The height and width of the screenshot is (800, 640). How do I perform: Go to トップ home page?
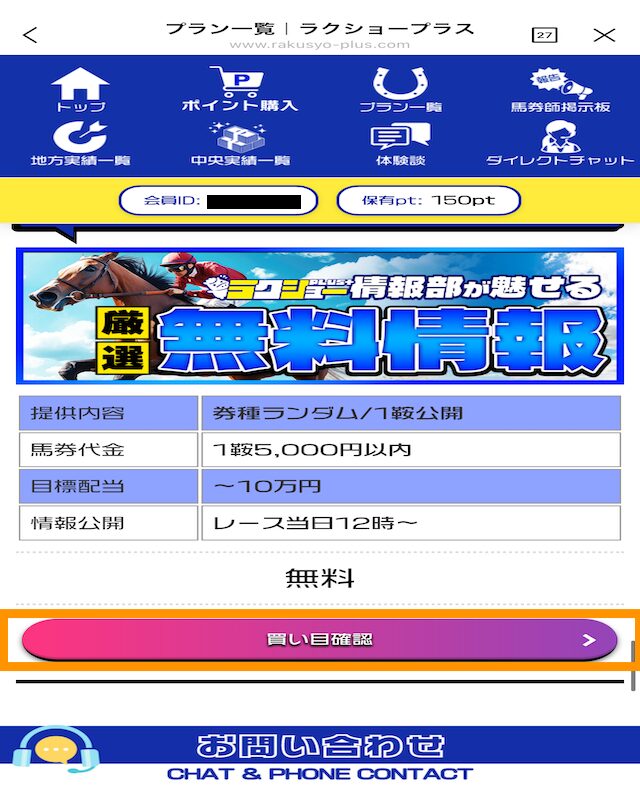click(79, 90)
